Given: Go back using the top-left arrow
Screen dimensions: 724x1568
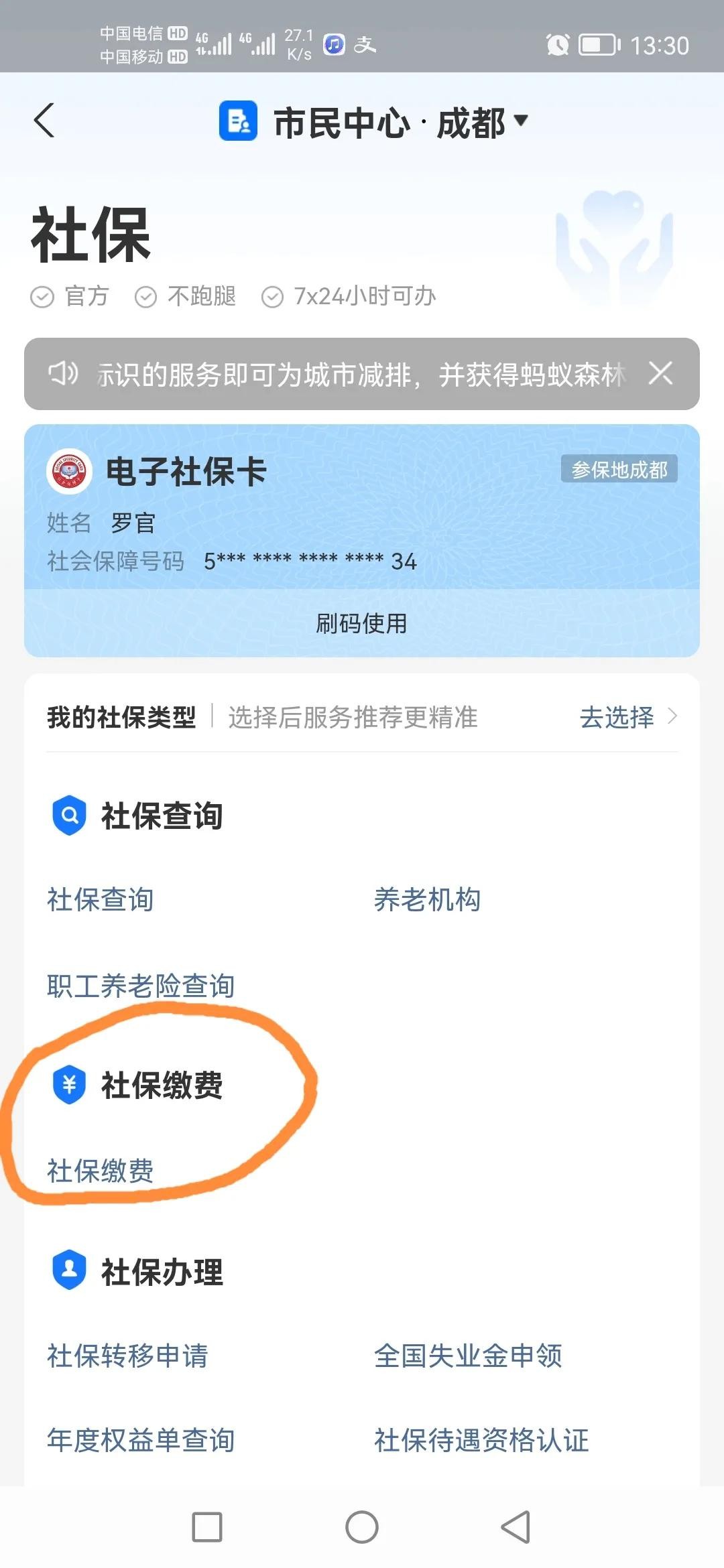Looking at the screenshot, I should (x=44, y=121).
